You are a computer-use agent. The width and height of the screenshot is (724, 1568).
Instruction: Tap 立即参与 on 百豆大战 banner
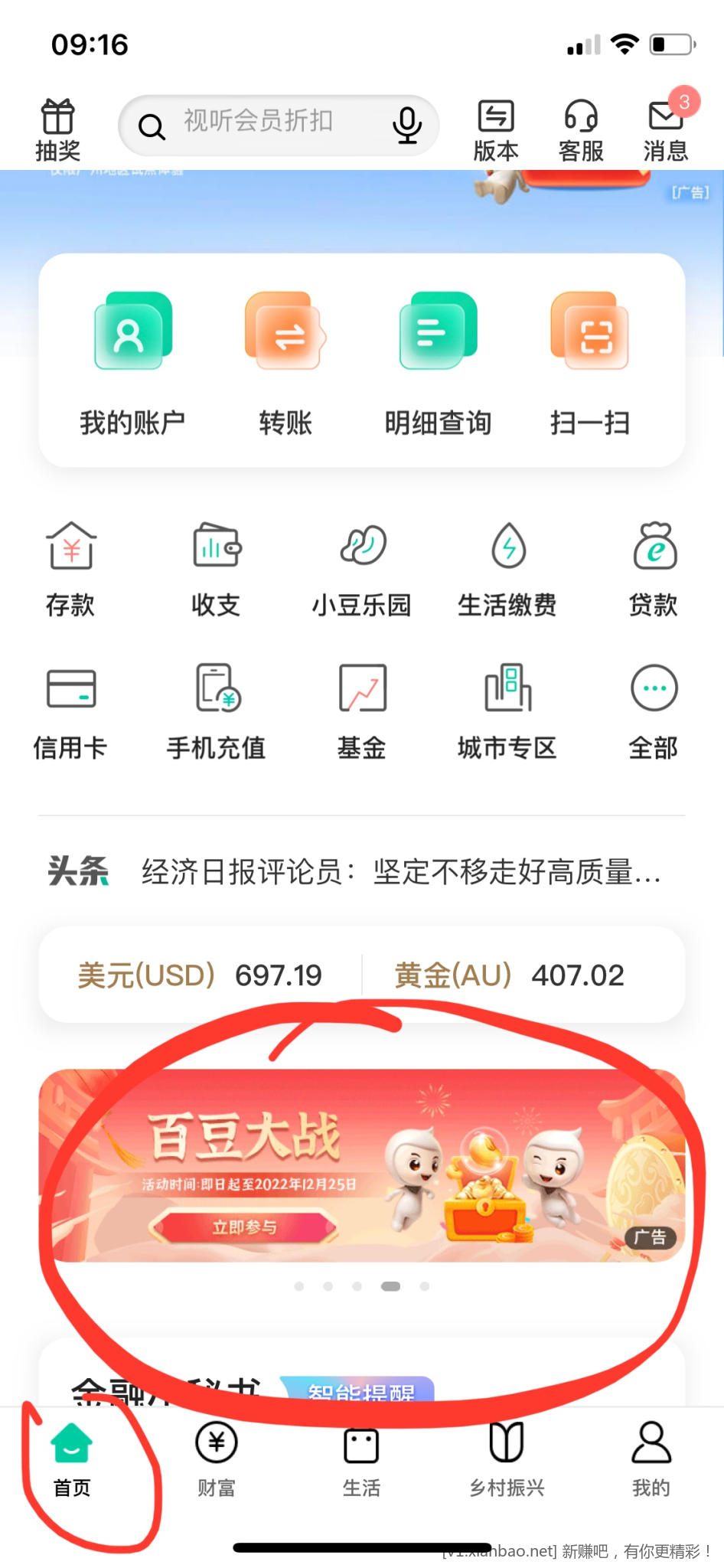[x=245, y=1227]
